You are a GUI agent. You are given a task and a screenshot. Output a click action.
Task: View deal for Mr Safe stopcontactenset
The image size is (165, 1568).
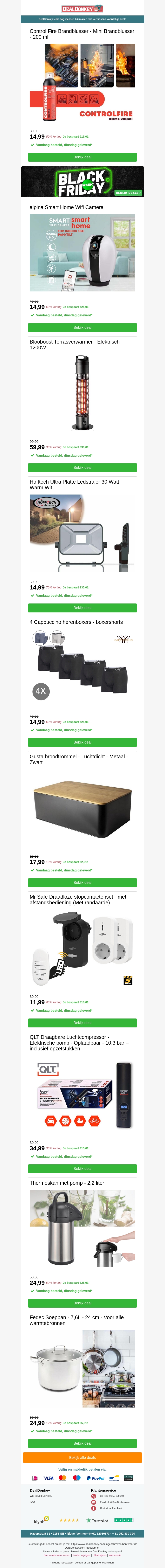82,1023
